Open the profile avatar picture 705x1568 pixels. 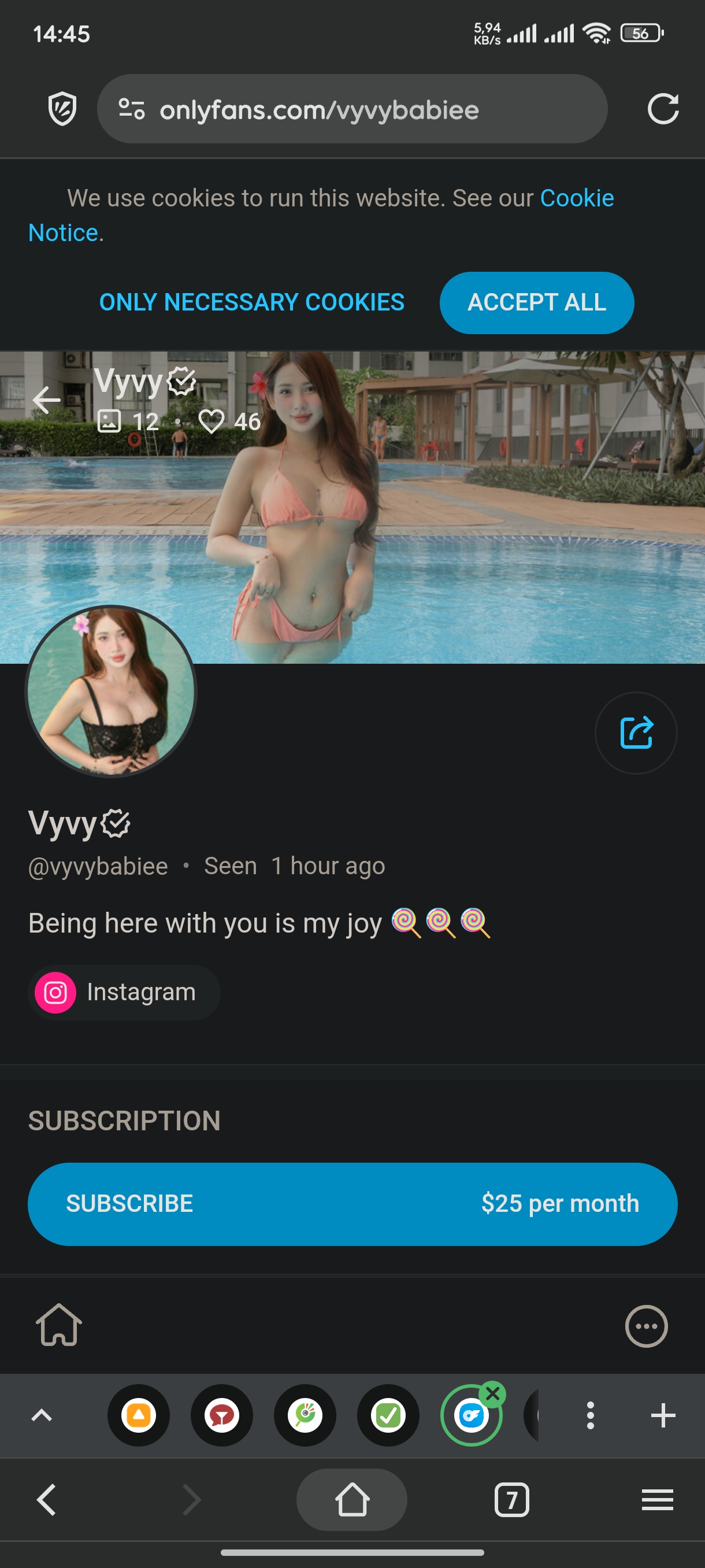click(111, 691)
